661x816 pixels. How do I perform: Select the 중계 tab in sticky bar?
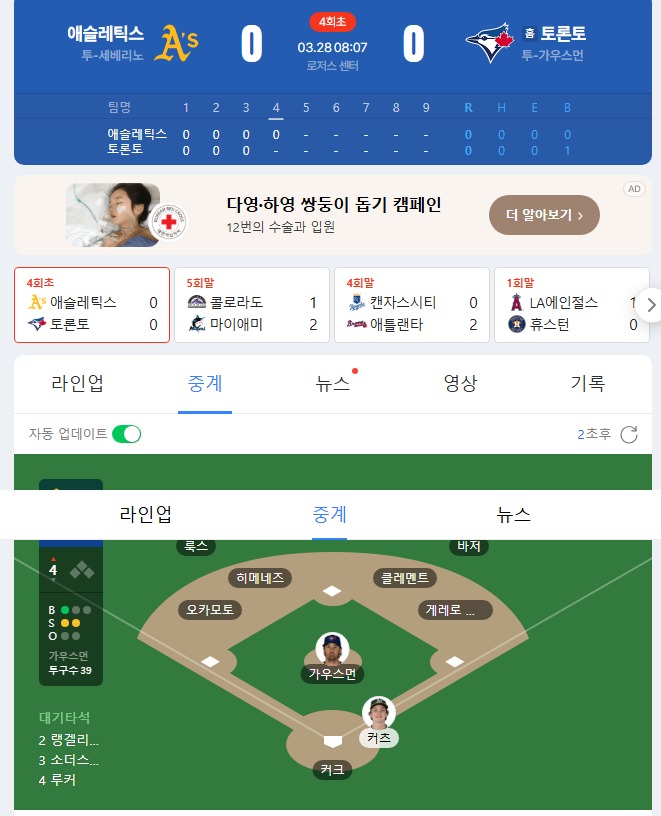point(330,515)
